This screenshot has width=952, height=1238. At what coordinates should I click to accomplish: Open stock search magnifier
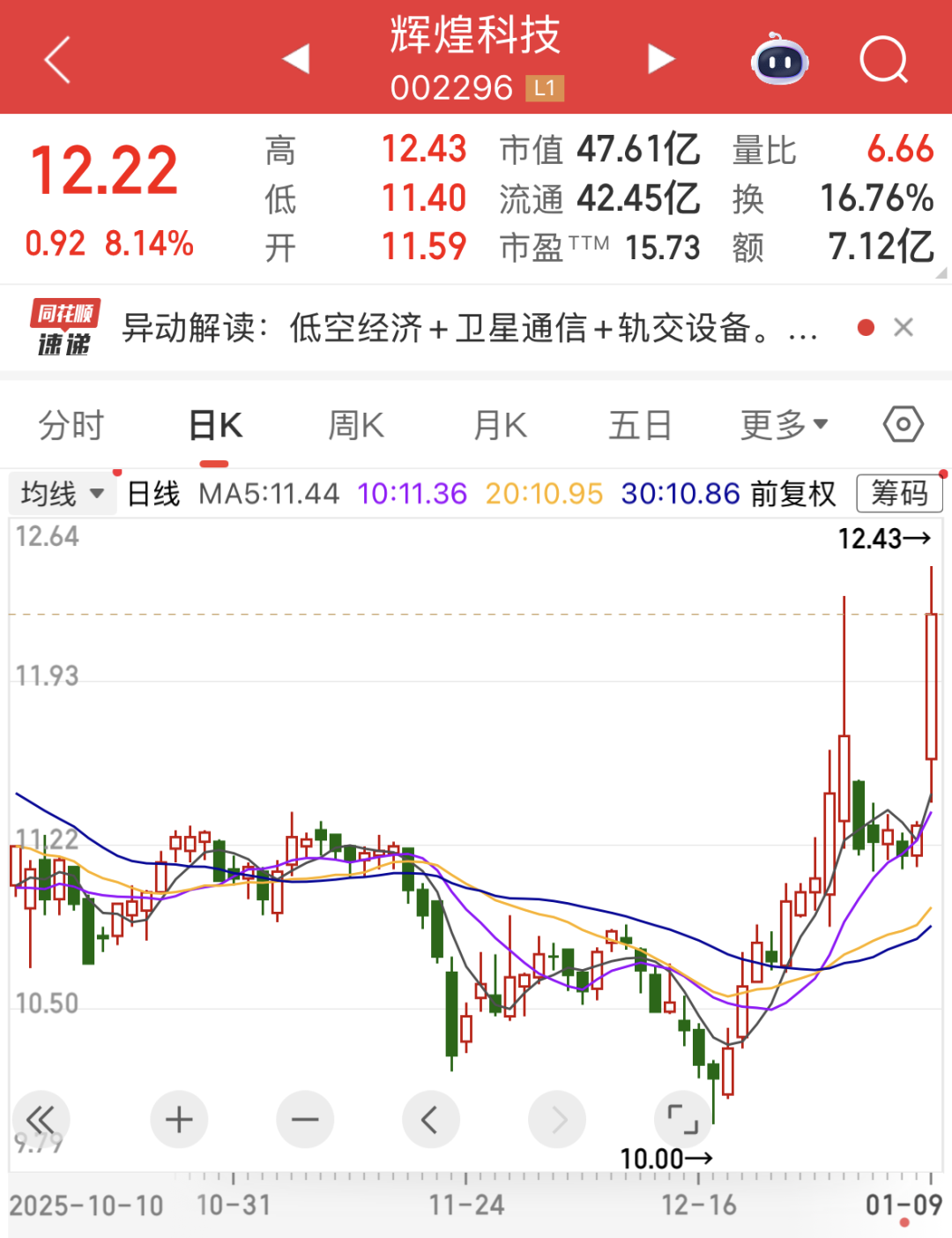coord(883,60)
